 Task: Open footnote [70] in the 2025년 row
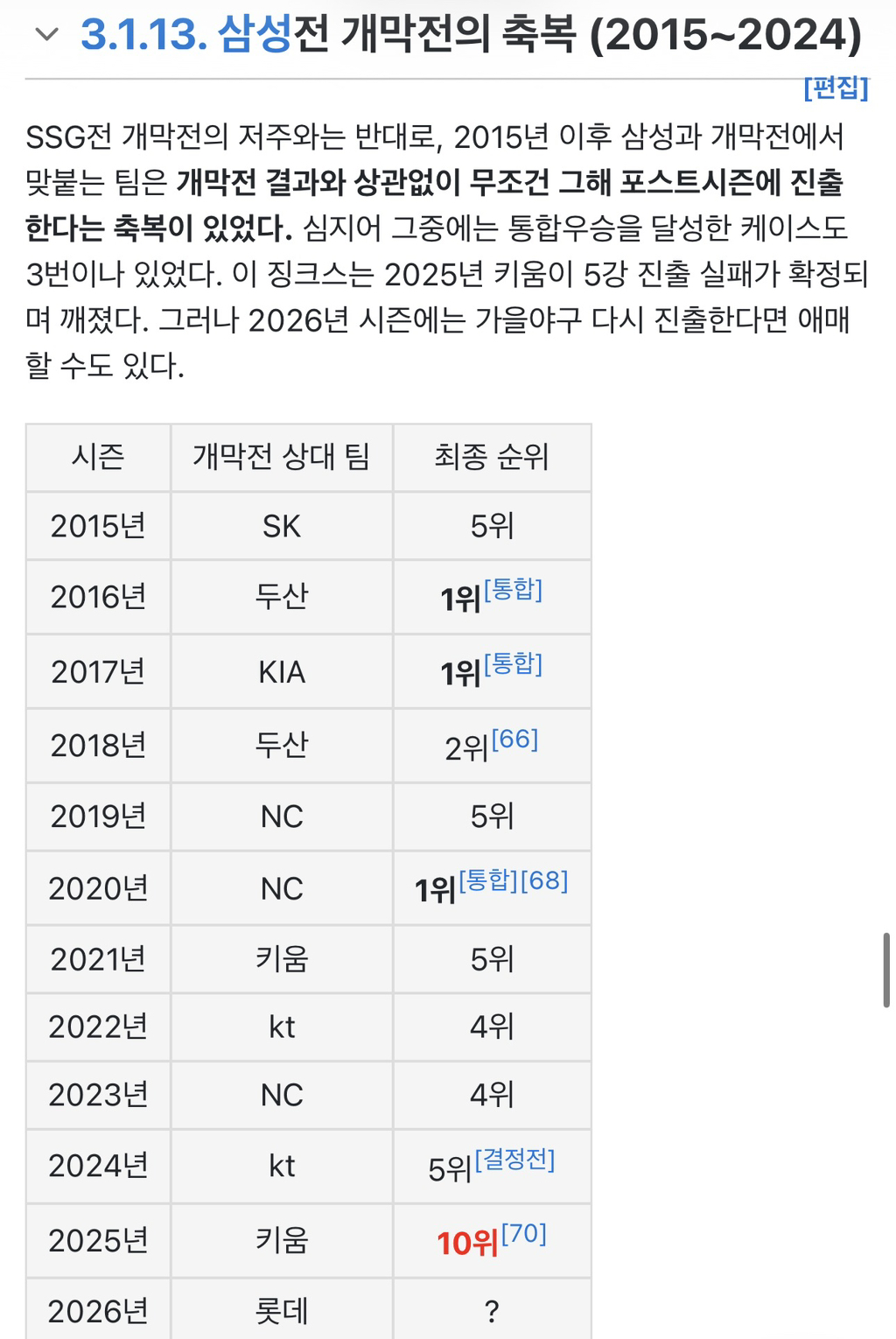[524, 1234]
